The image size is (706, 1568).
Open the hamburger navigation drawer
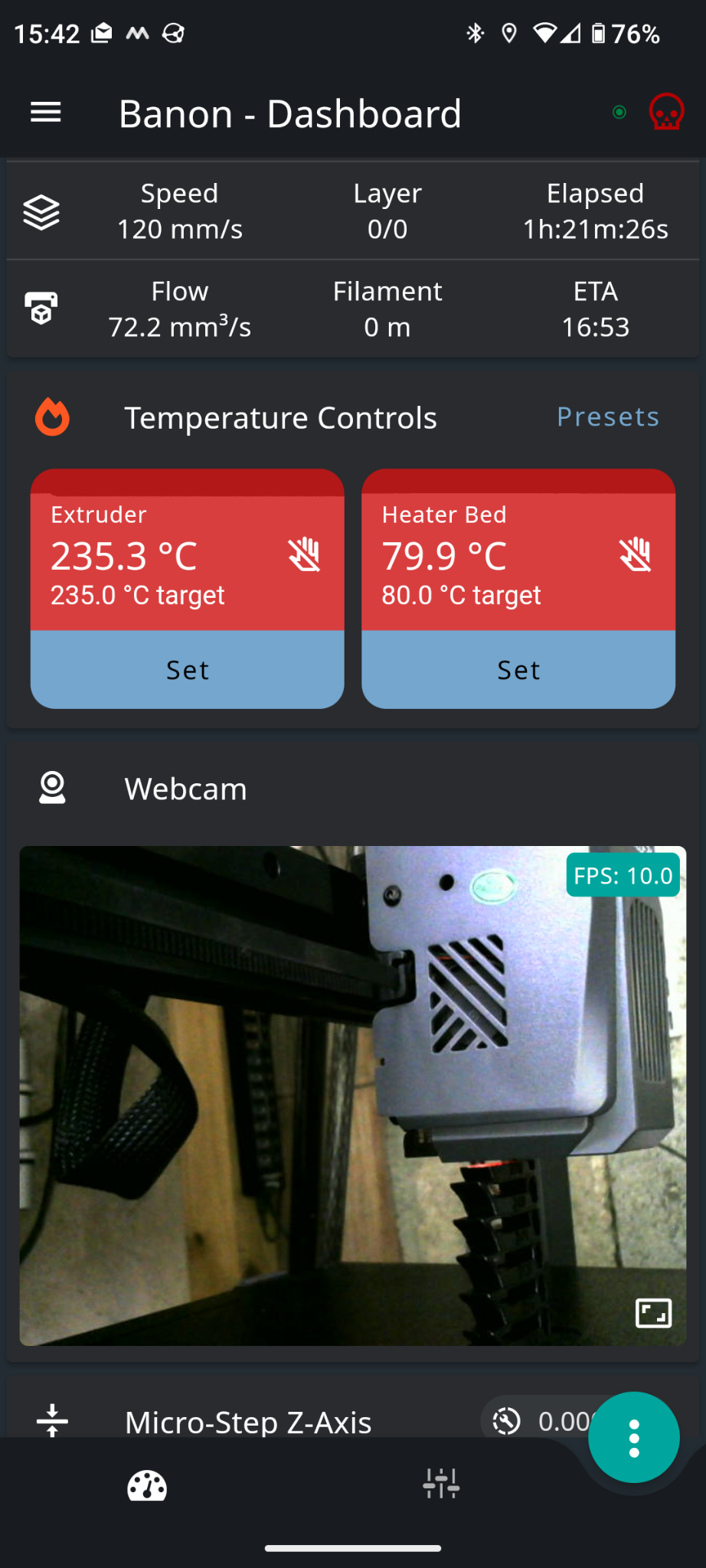coord(46,113)
